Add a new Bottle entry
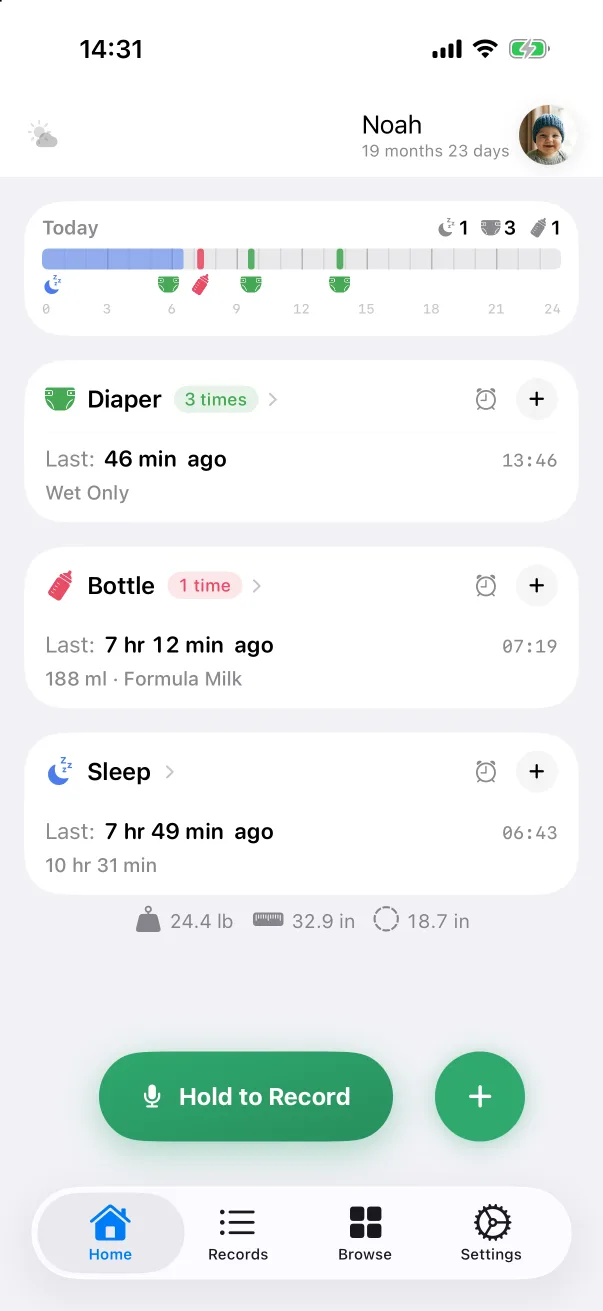 click(537, 585)
